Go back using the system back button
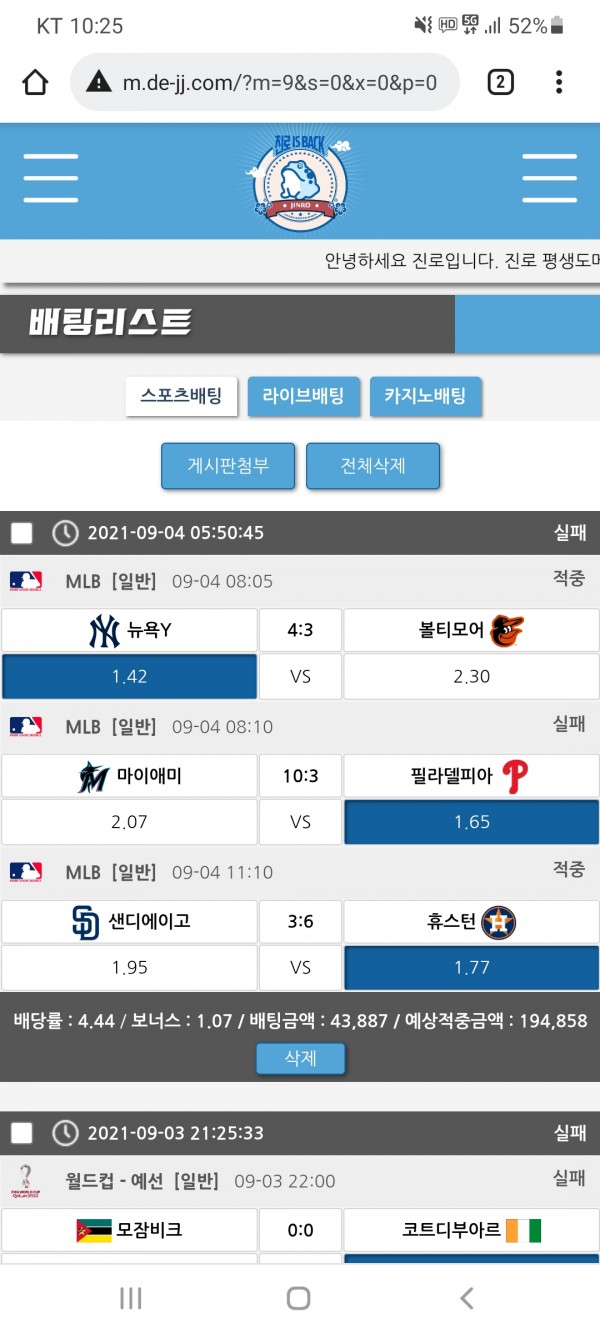Screen dimensions: 600x1333 click(466, 1298)
